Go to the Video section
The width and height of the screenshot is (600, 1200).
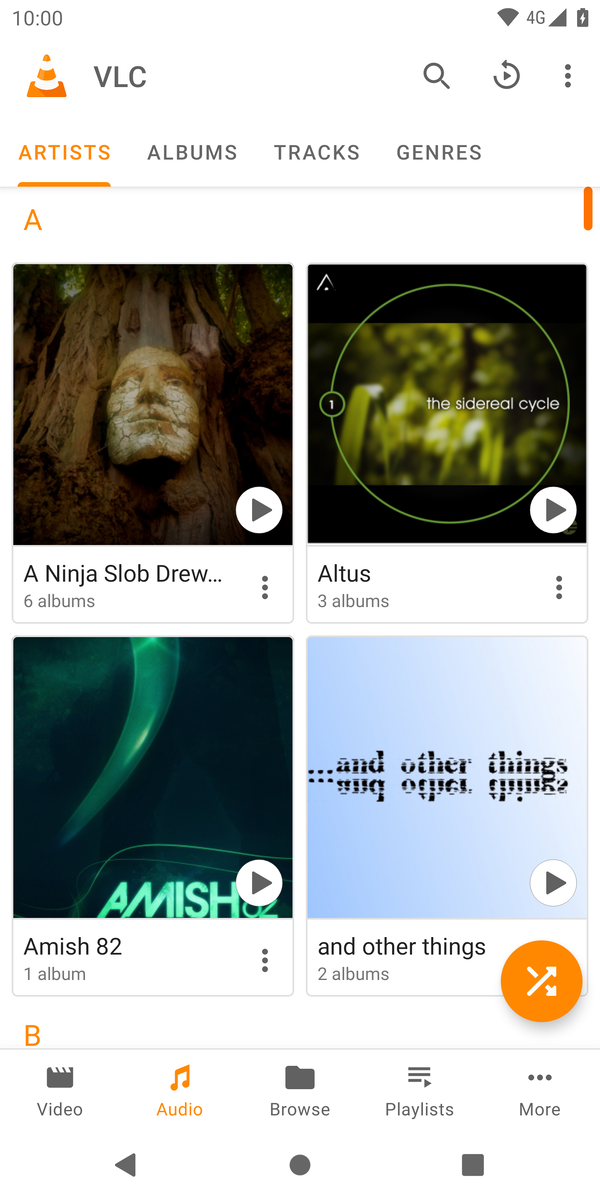pyautogui.click(x=60, y=1091)
